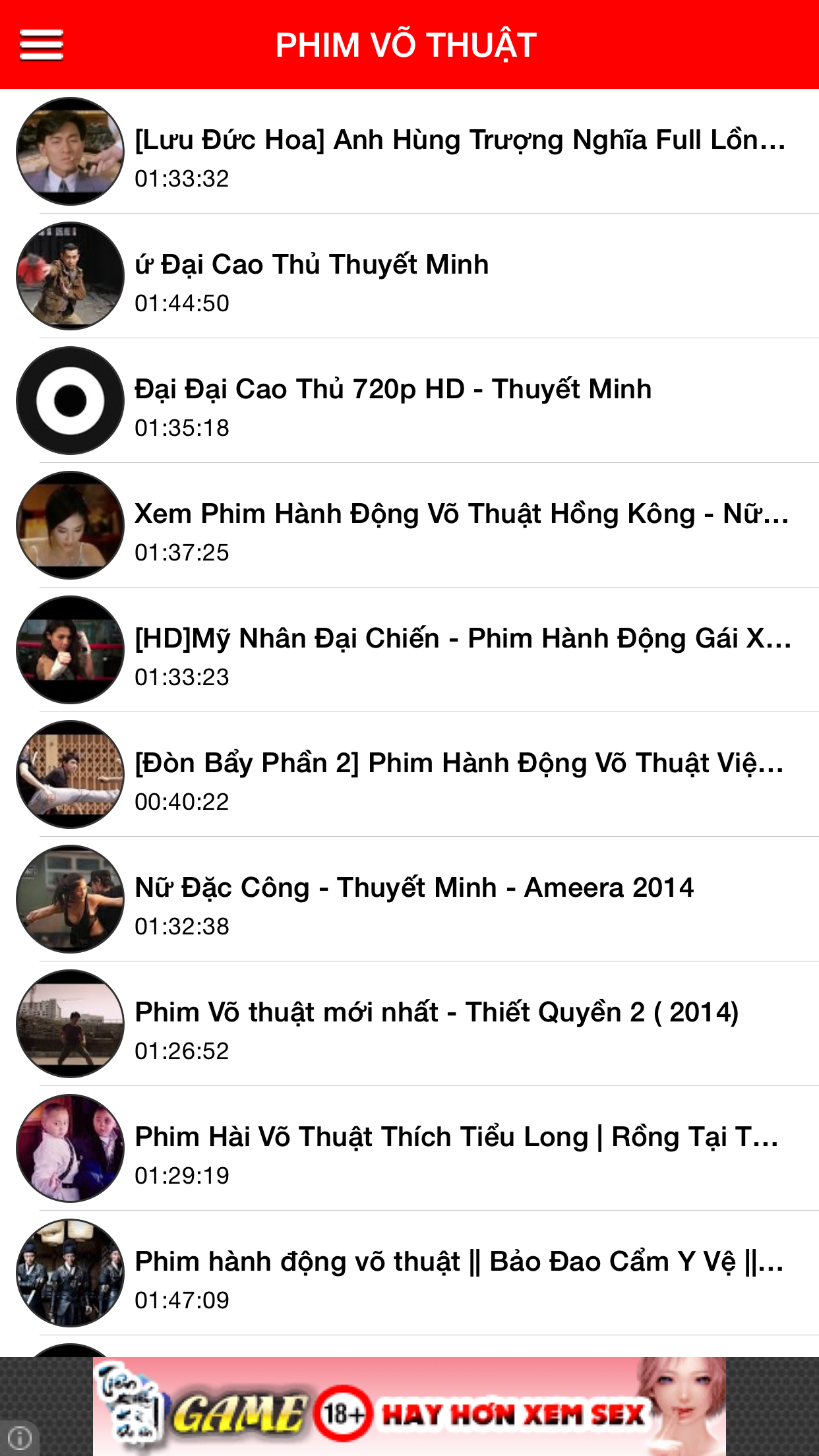The image size is (819, 1456).
Task: Open the hamburger drawer menu
Action: point(42,45)
